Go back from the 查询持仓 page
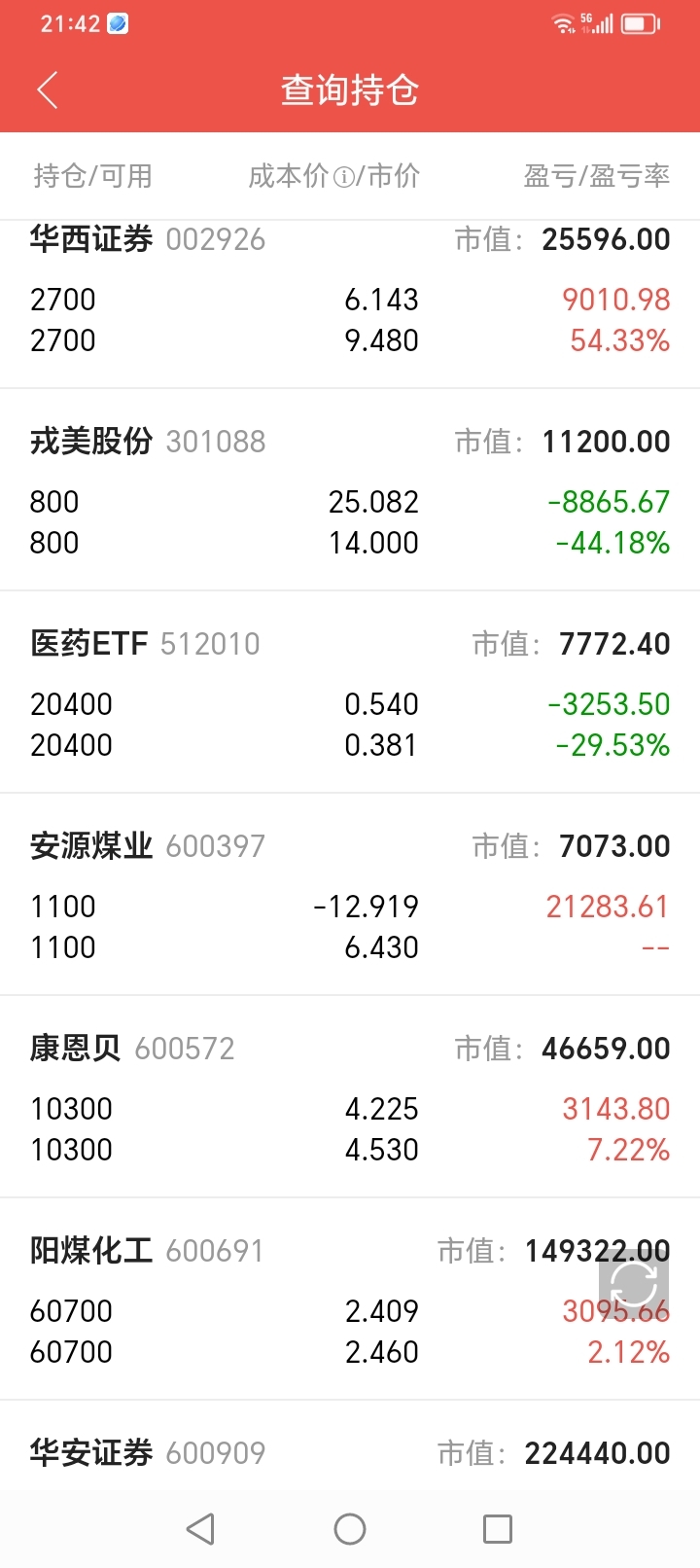Viewport: 700px width, 1568px height. [48, 90]
